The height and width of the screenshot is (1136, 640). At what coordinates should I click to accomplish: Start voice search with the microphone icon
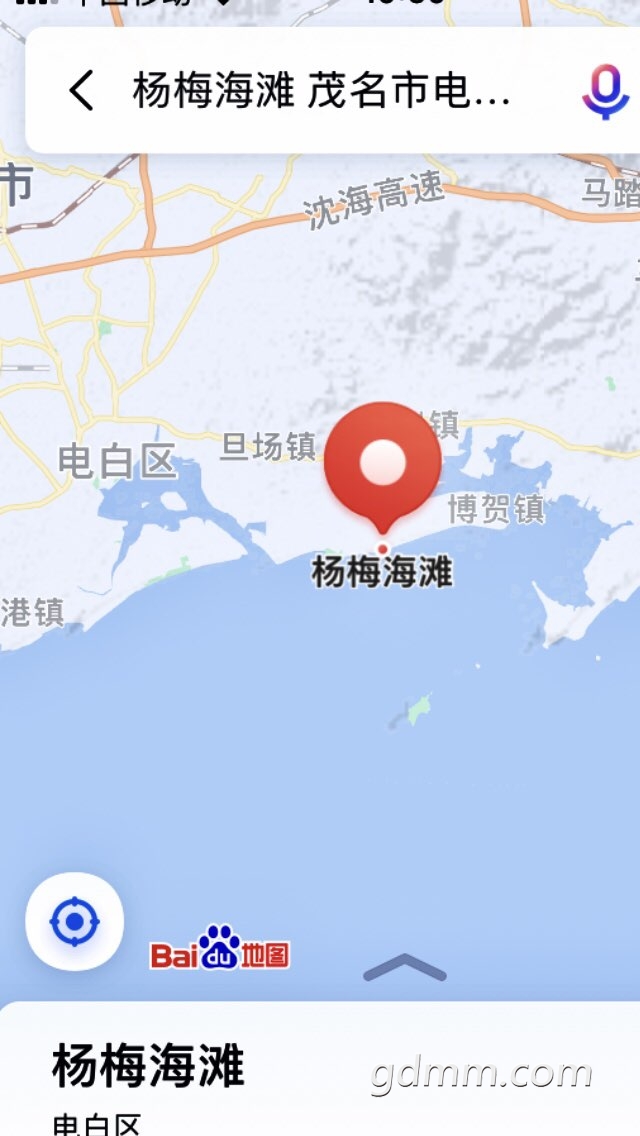click(x=605, y=91)
